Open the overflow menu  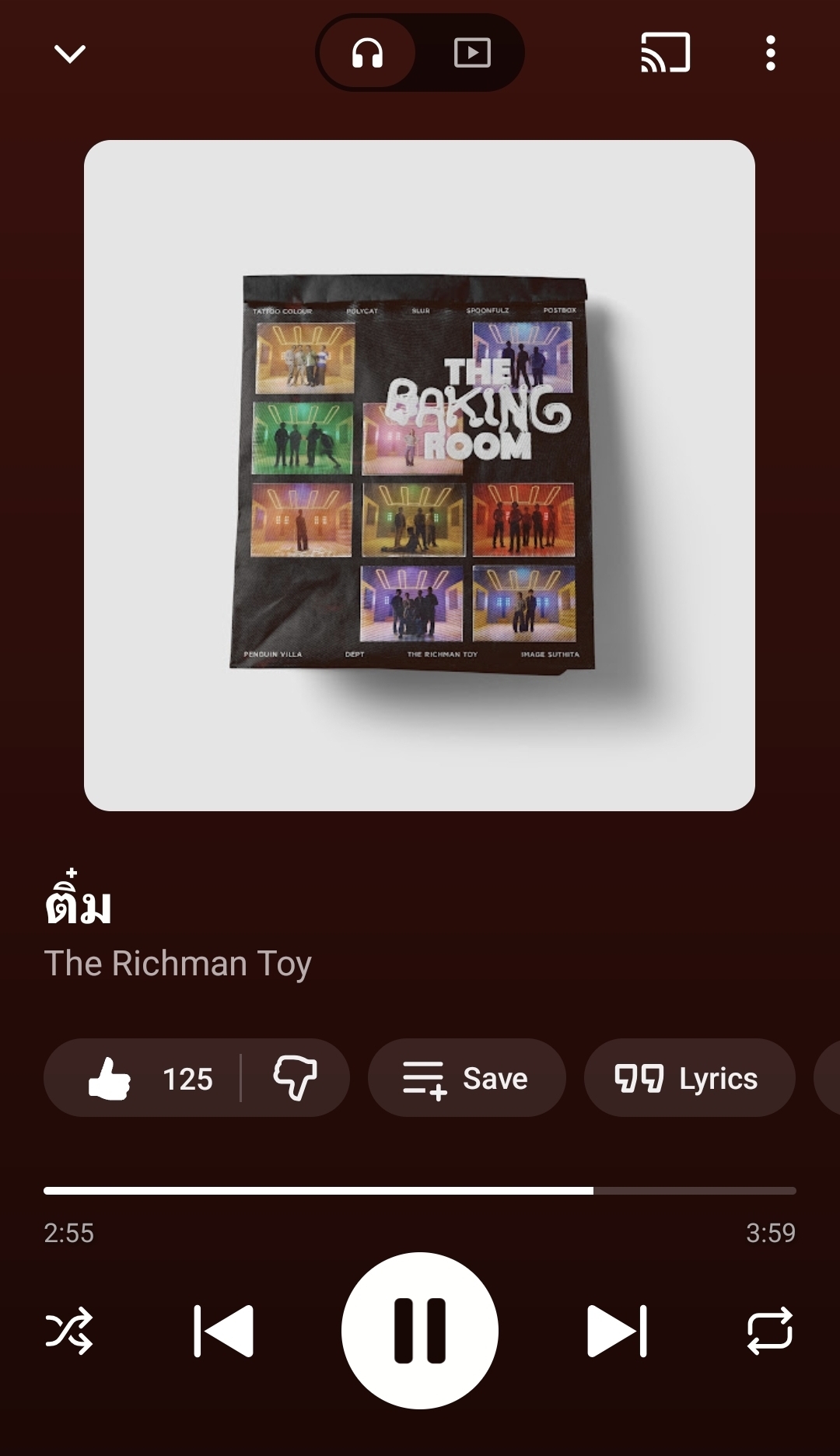[770, 54]
